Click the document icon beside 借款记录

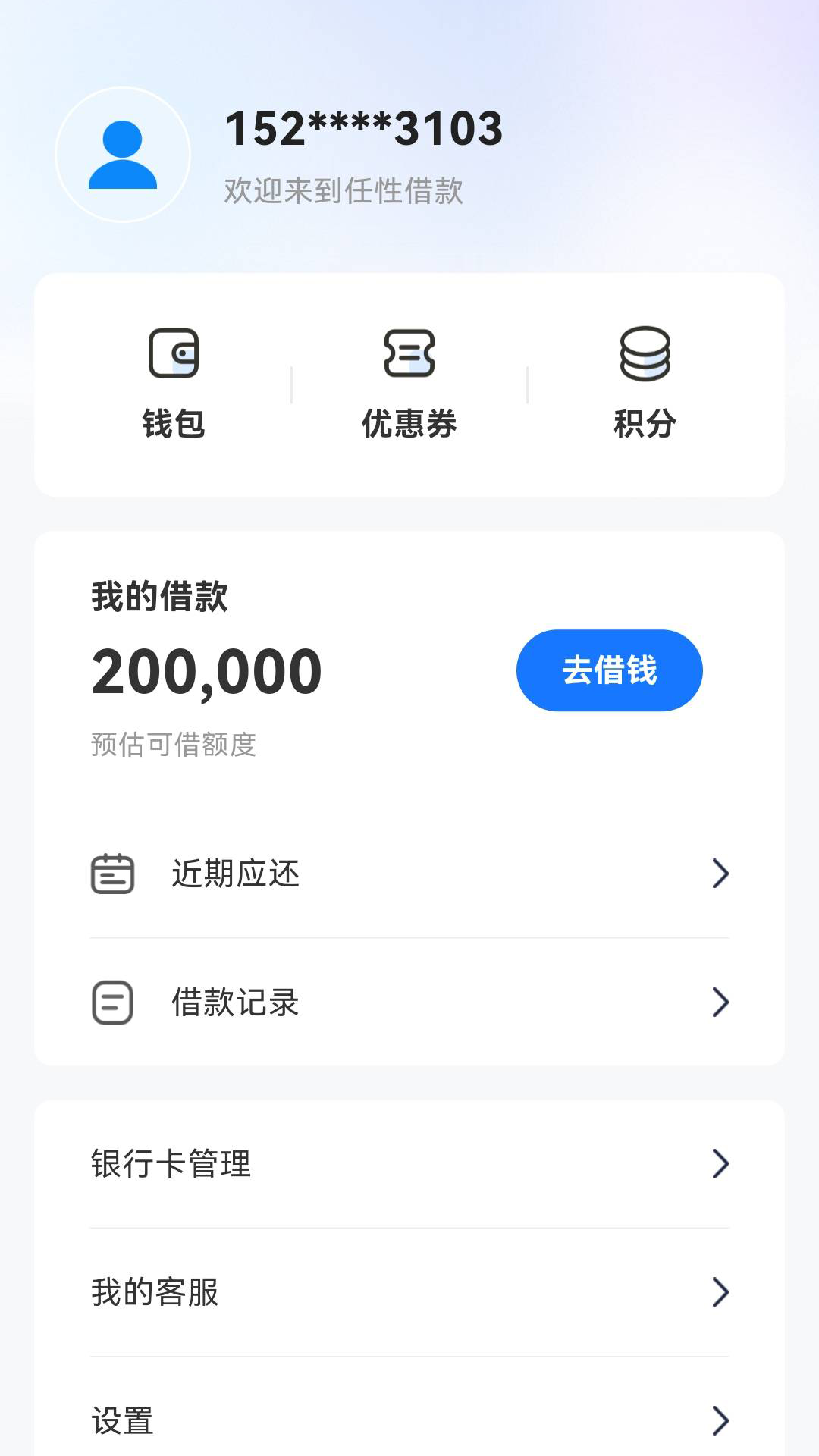(x=112, y=1003)
